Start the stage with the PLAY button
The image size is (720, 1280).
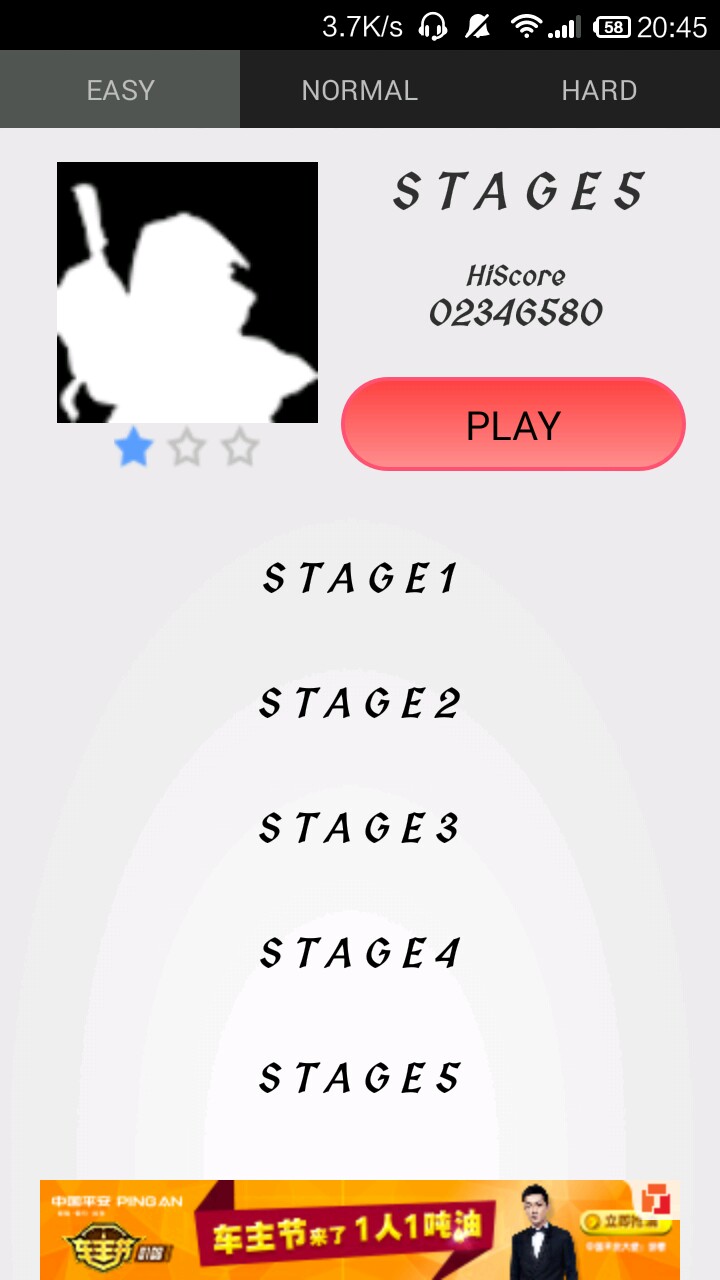pyautogui.click(x=513, y=424)
